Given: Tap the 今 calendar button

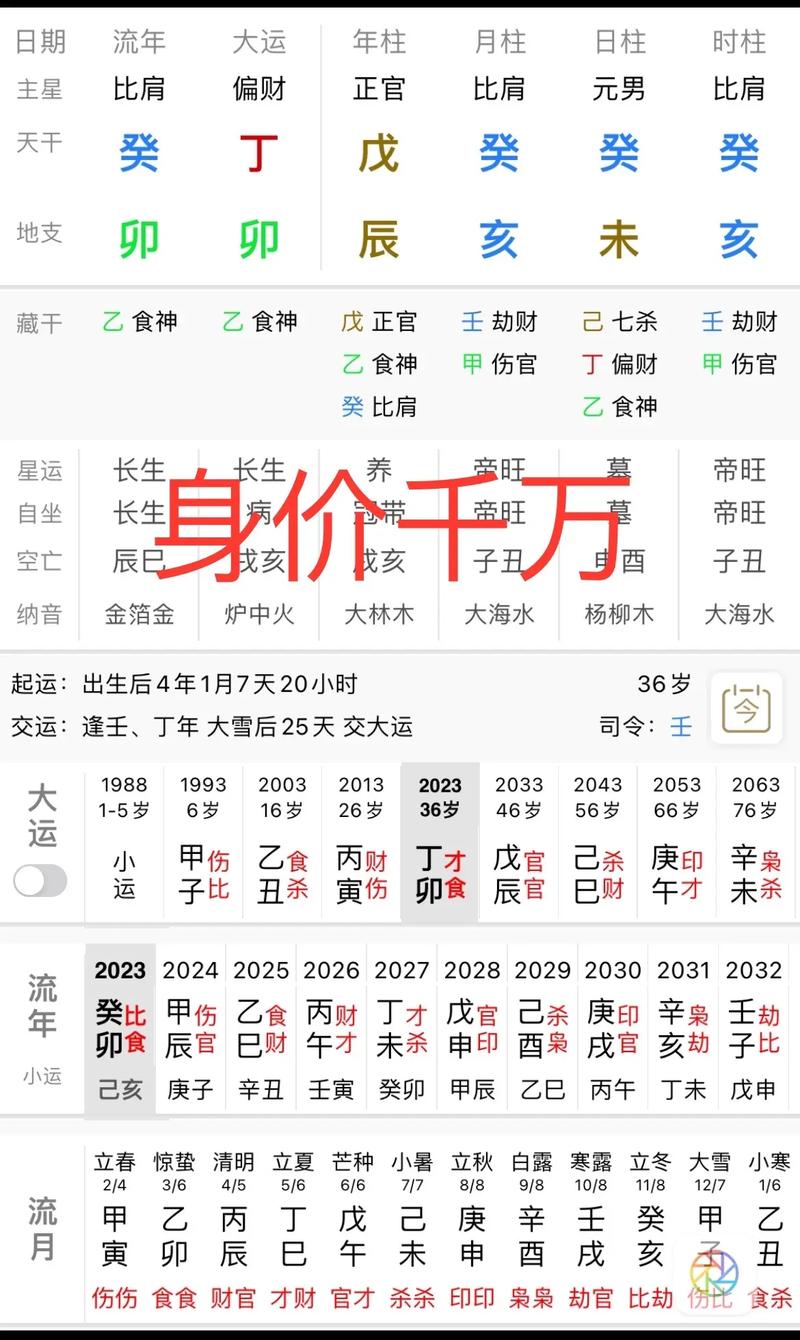Looking at the screenshot, I should tap(746, 708).
